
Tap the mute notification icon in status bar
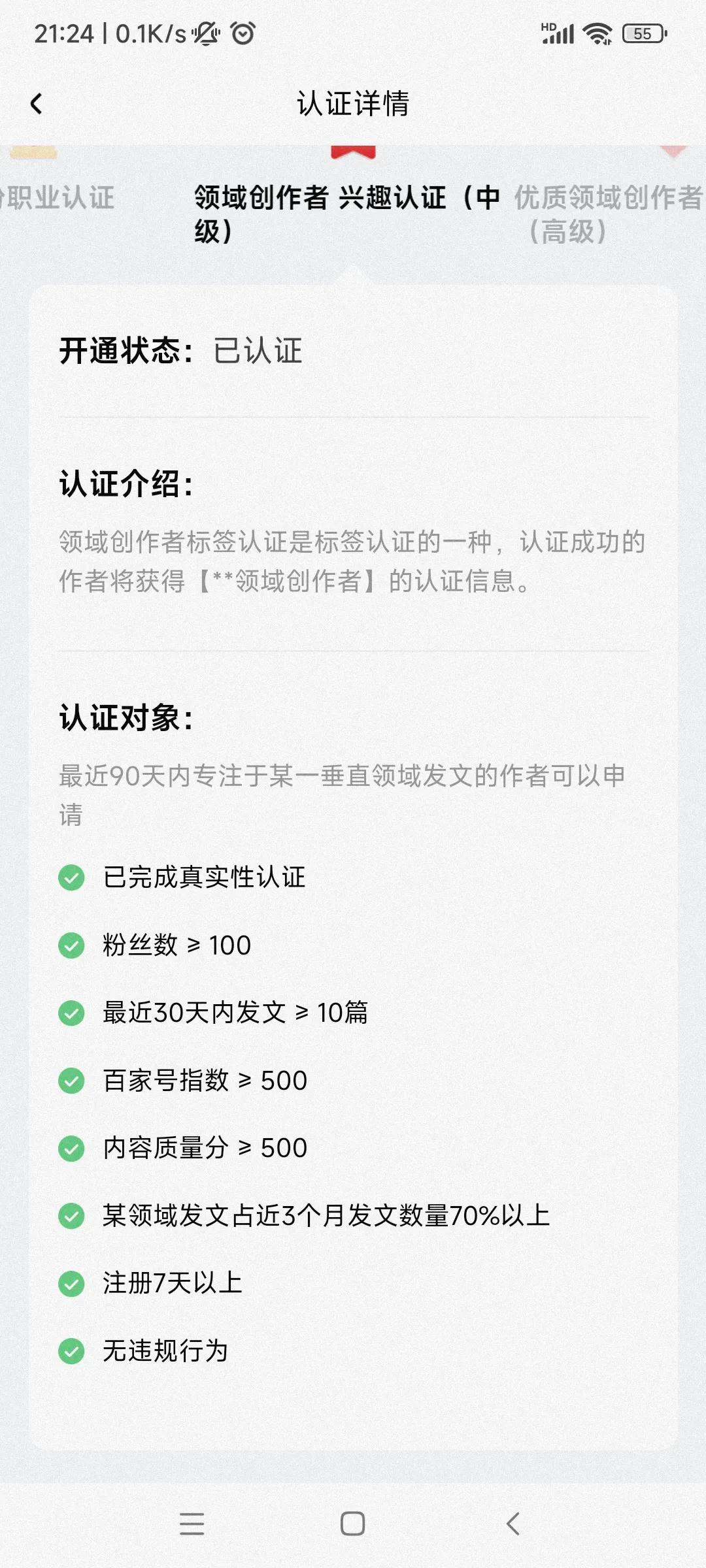[205, 33]
